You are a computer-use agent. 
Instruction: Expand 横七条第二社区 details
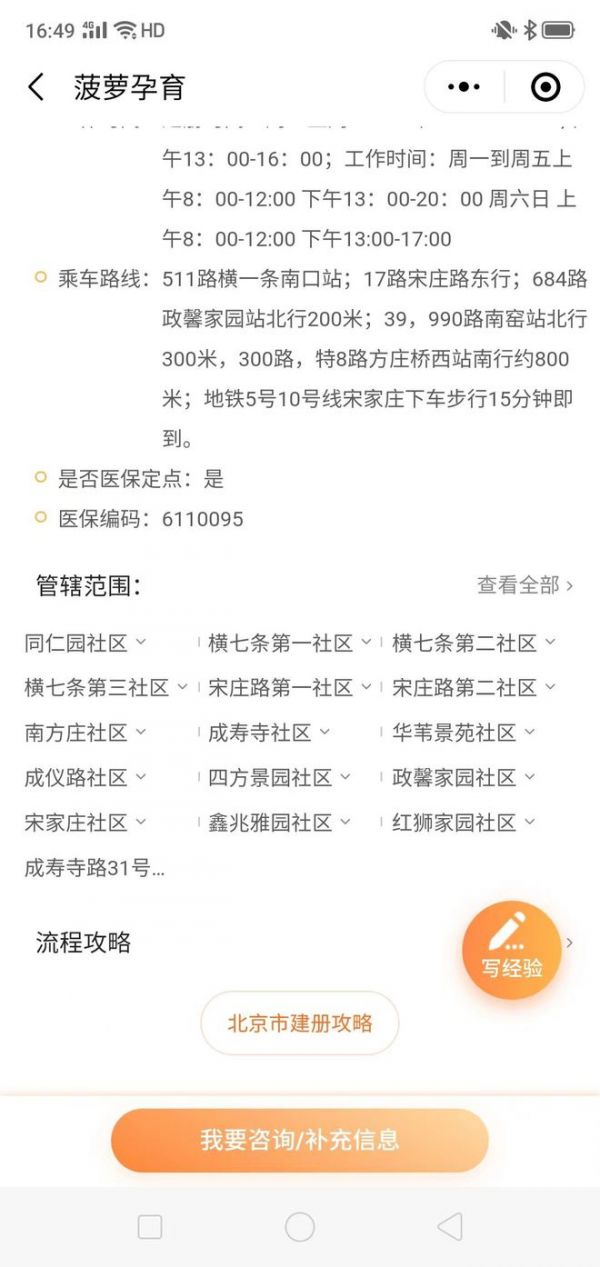coord(474,643)
